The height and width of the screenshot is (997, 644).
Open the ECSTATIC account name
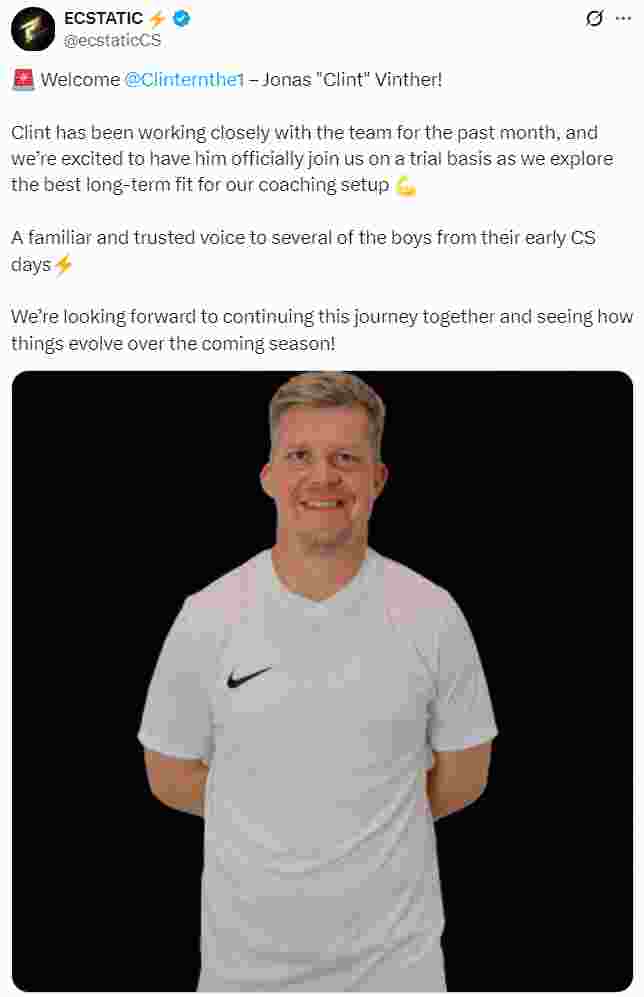104,18
